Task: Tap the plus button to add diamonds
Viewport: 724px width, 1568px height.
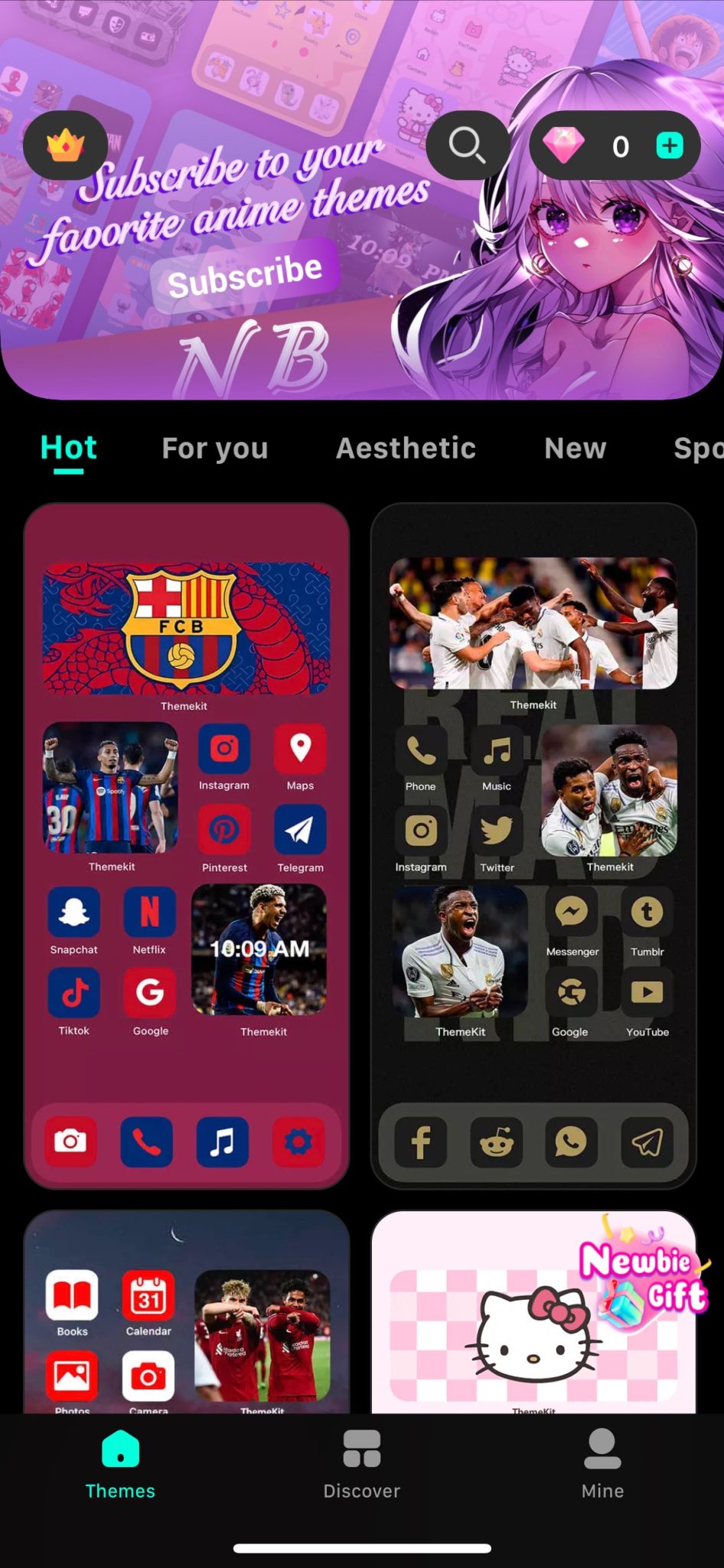Action: point(670,145)
